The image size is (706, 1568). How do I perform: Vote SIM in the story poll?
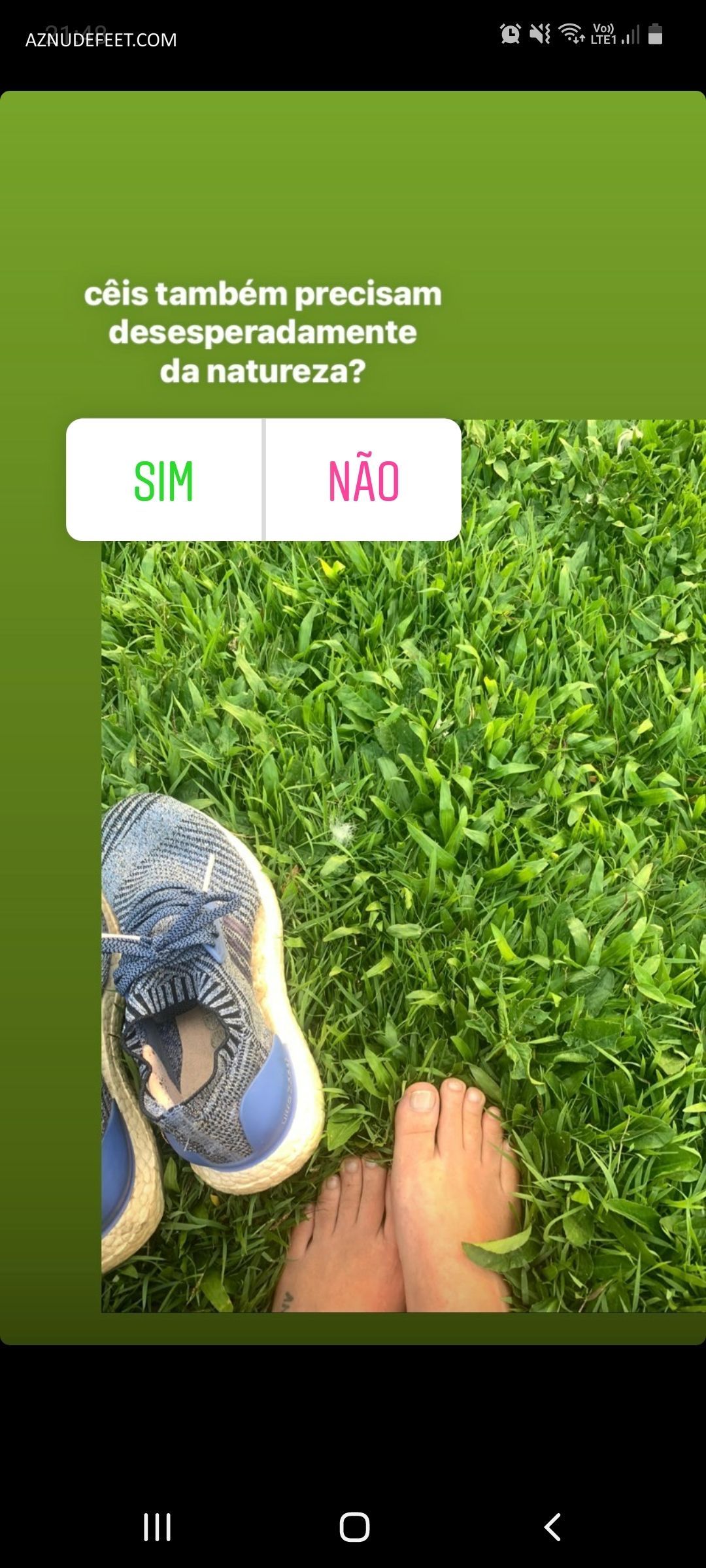(164, 480)
